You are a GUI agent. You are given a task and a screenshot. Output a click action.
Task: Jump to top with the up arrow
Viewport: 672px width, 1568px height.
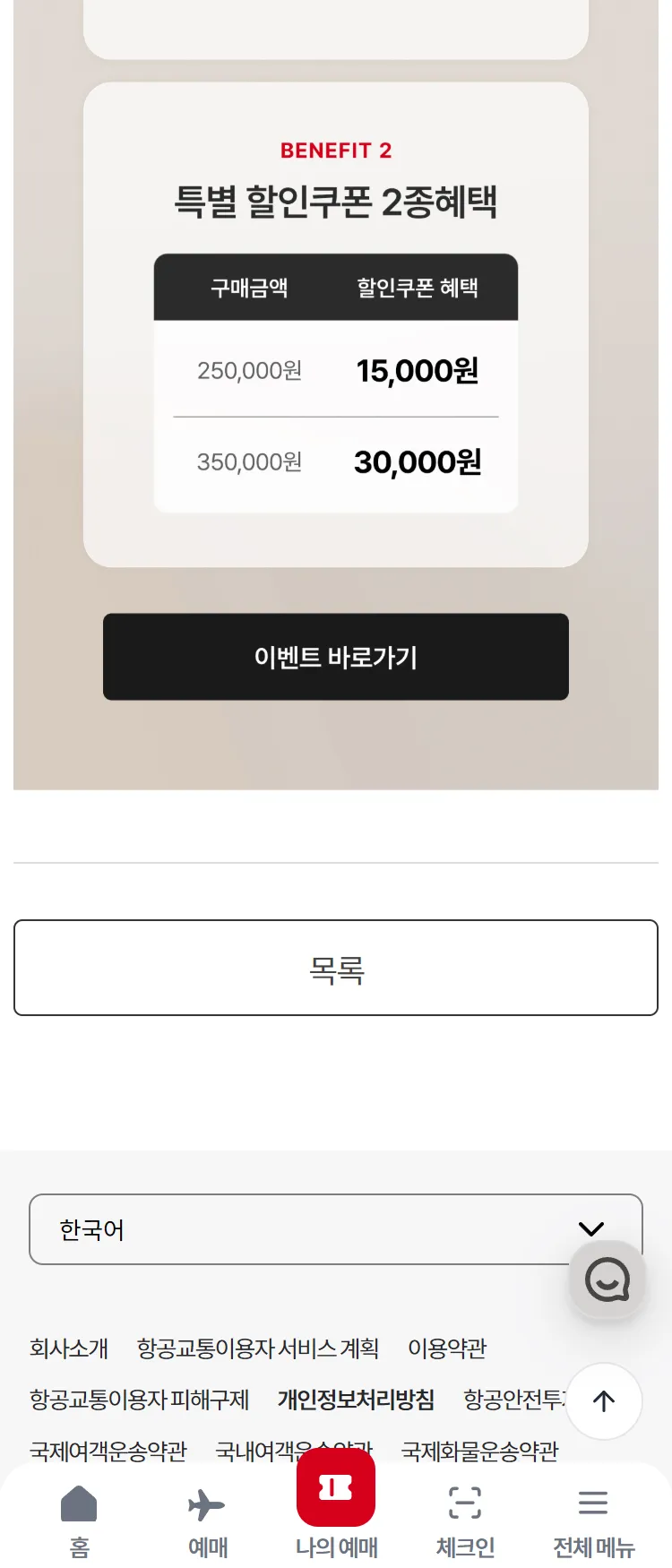[x=604, y=1401]
